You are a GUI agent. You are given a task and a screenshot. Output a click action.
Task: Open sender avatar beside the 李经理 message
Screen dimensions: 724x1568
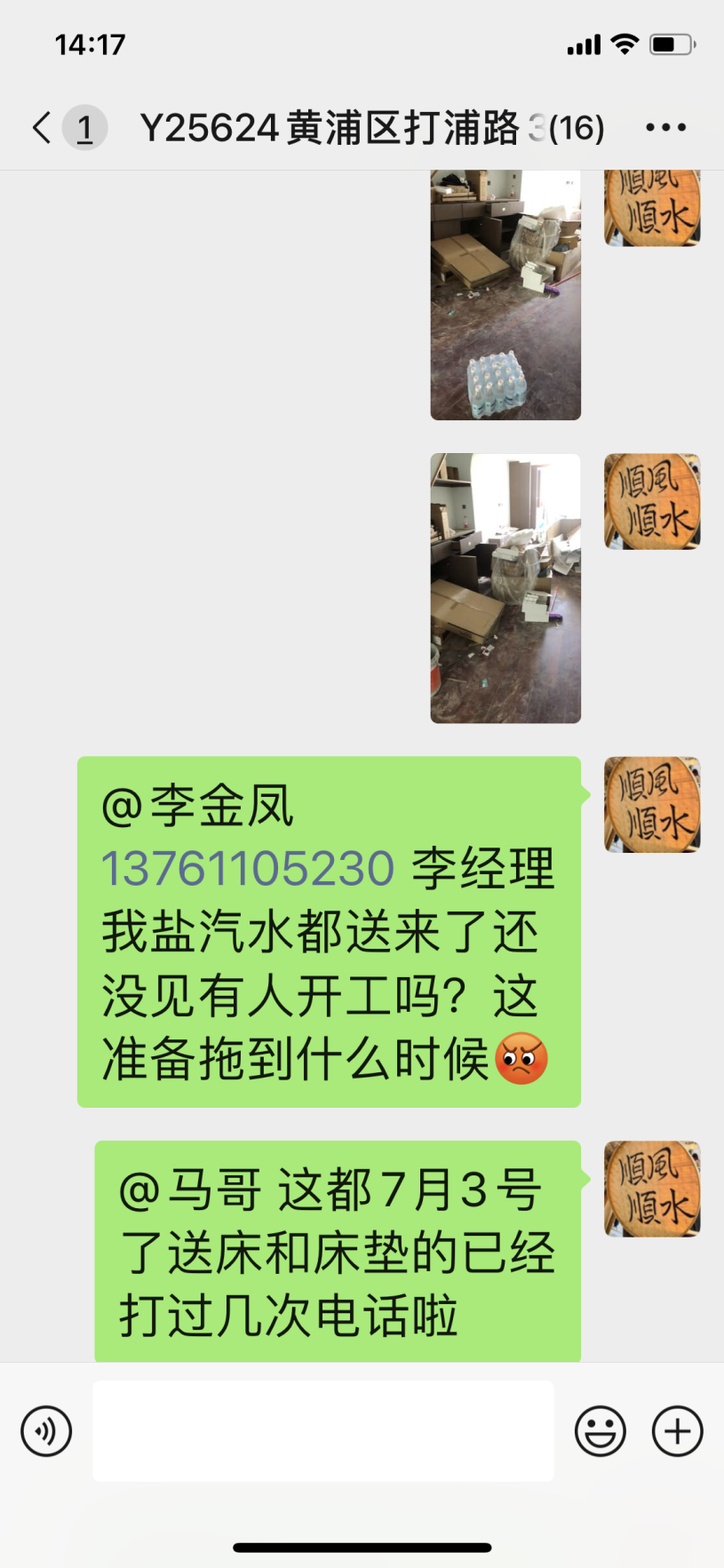tap(652, 805)
